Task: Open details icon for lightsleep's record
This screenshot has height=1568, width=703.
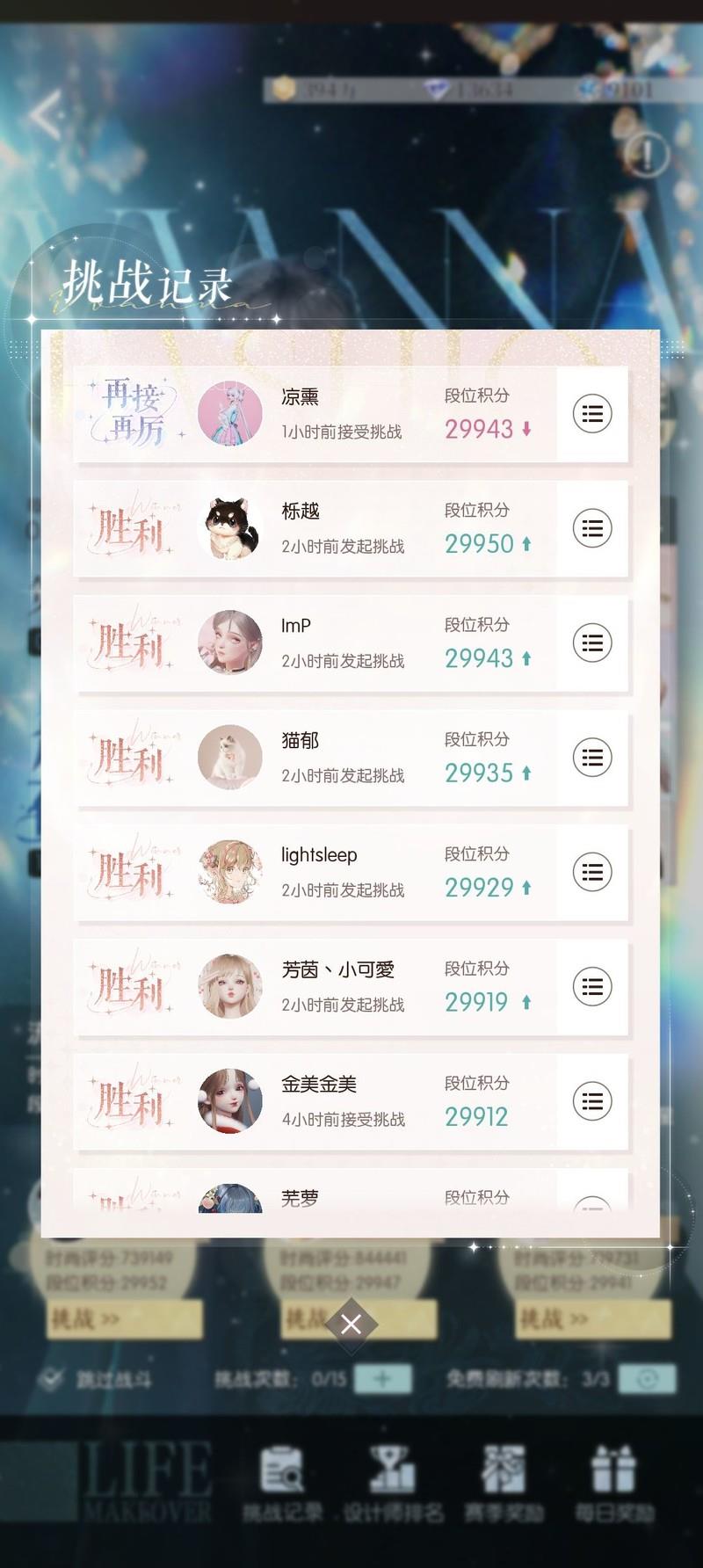Action: [x=592, y=872]
